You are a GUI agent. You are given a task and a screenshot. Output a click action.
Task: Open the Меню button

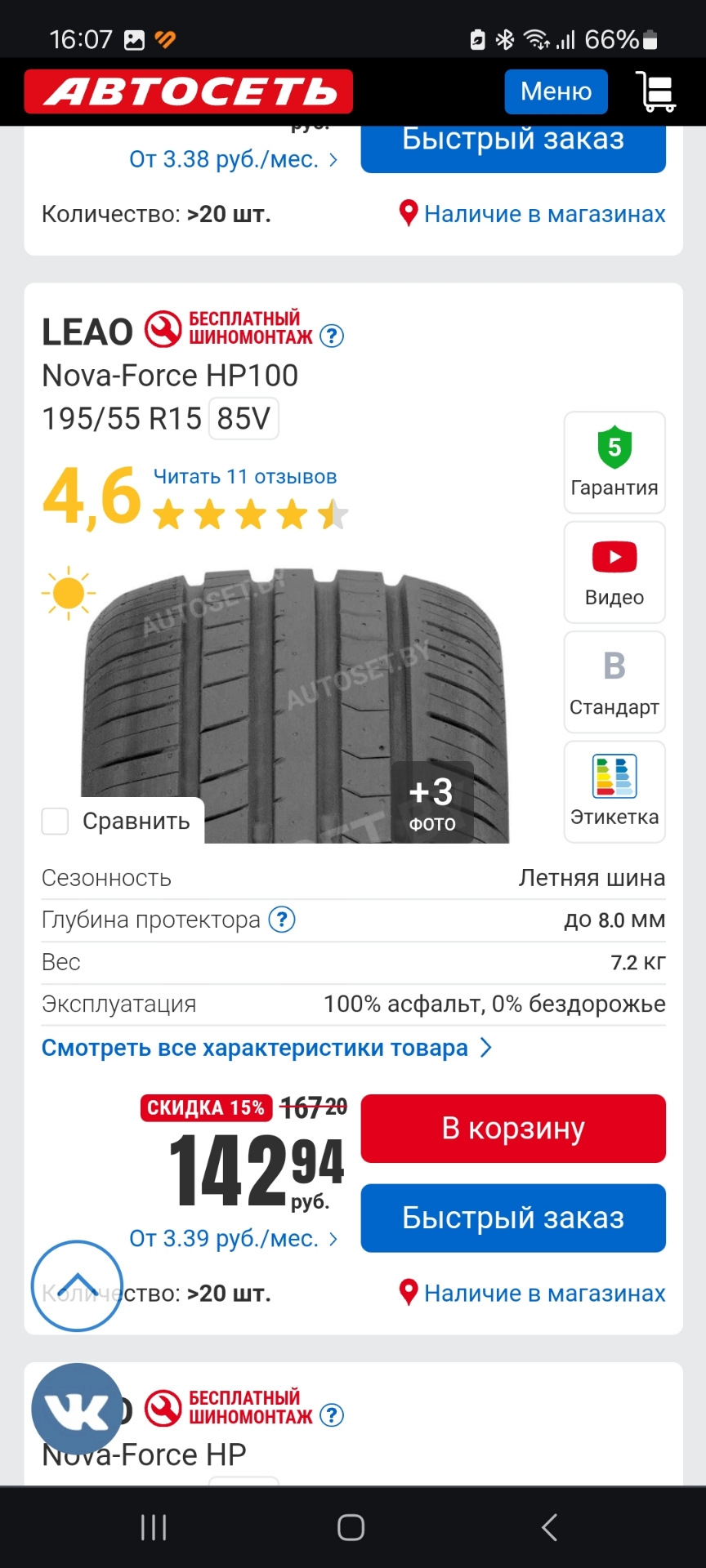click(x=556, y=91)
